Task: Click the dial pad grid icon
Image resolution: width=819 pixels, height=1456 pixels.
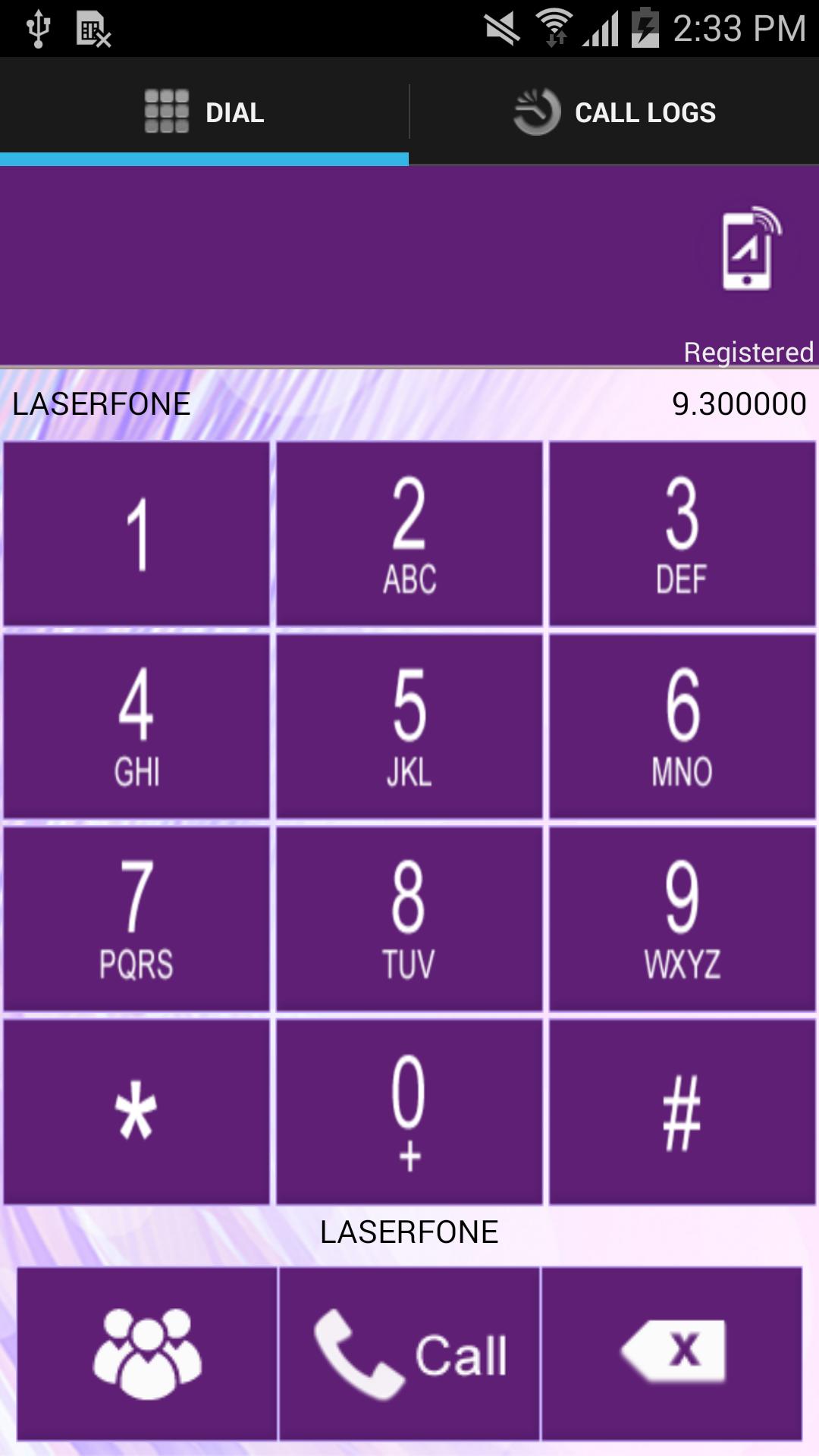Action: [166, 111]
